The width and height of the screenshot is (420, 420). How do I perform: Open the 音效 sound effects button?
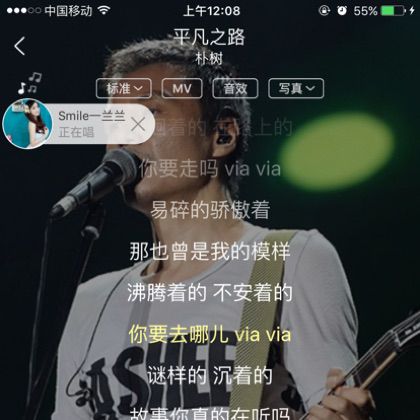pos(235,88)
